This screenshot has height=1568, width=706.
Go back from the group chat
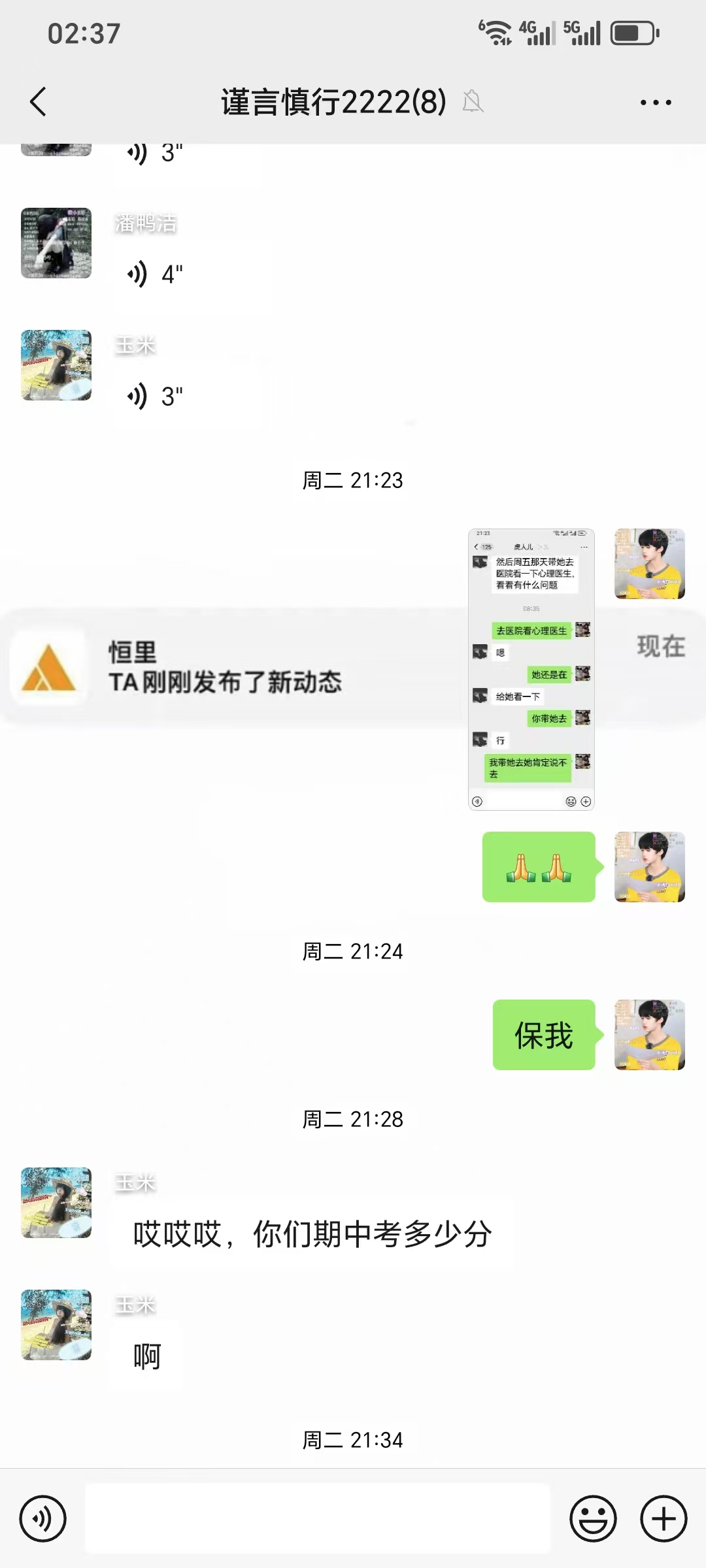pyautogui.click(x=39, y=102)
